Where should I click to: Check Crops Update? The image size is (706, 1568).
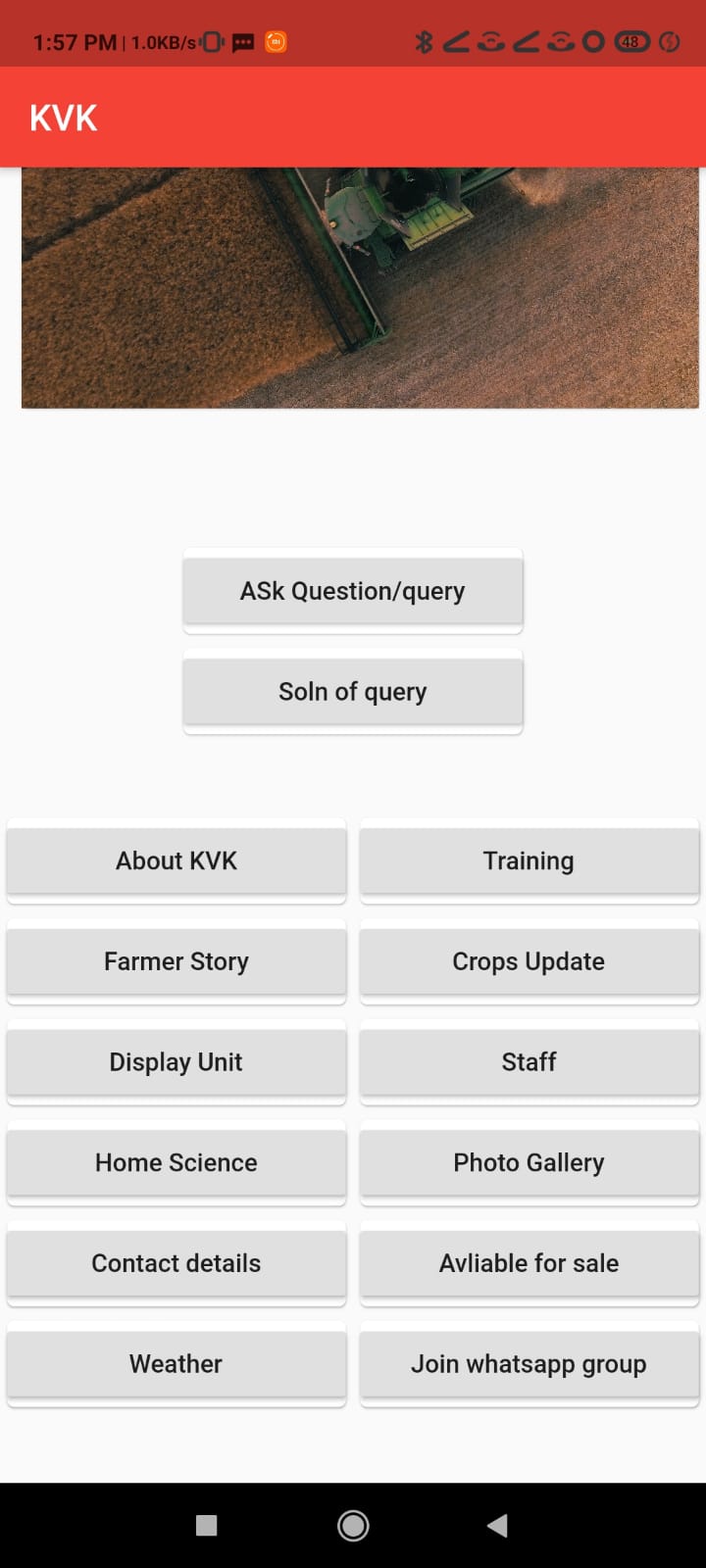[529, 961]
